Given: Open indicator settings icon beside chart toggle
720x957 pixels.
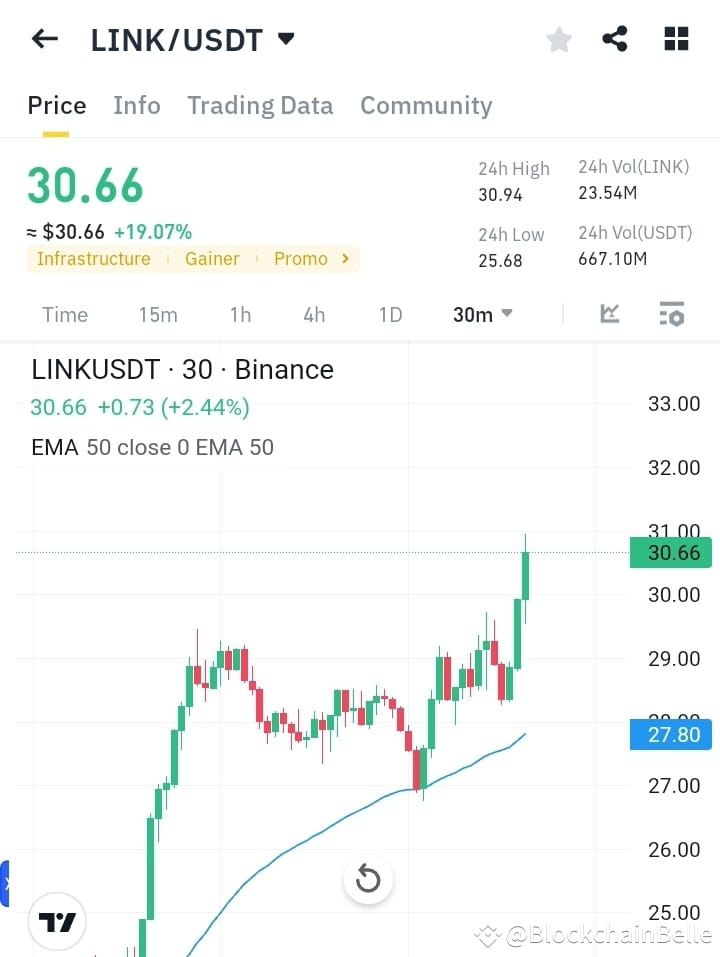Looking at the screenshot, I should point(671,314).
